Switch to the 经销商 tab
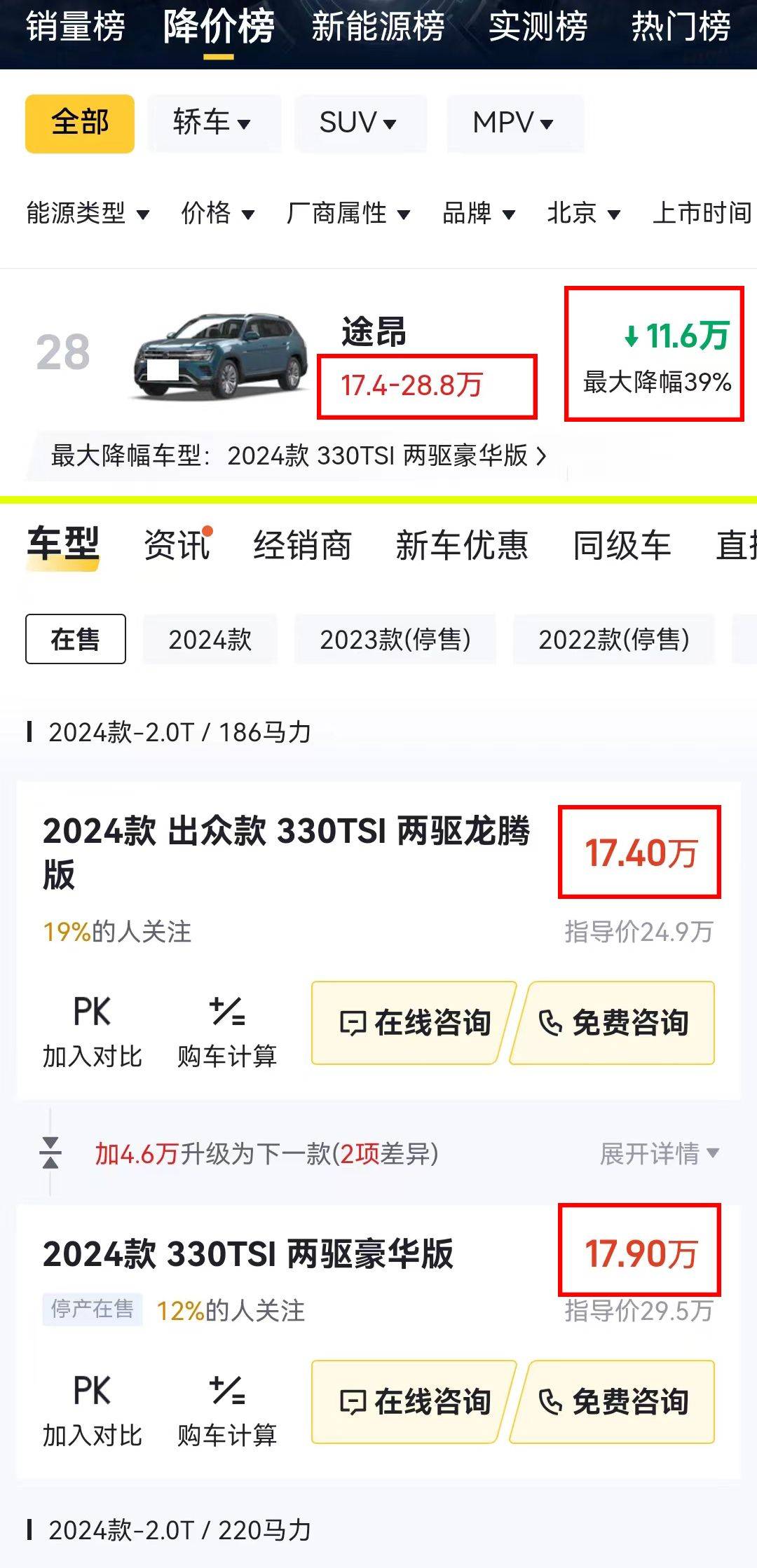 tap(302, 546)
